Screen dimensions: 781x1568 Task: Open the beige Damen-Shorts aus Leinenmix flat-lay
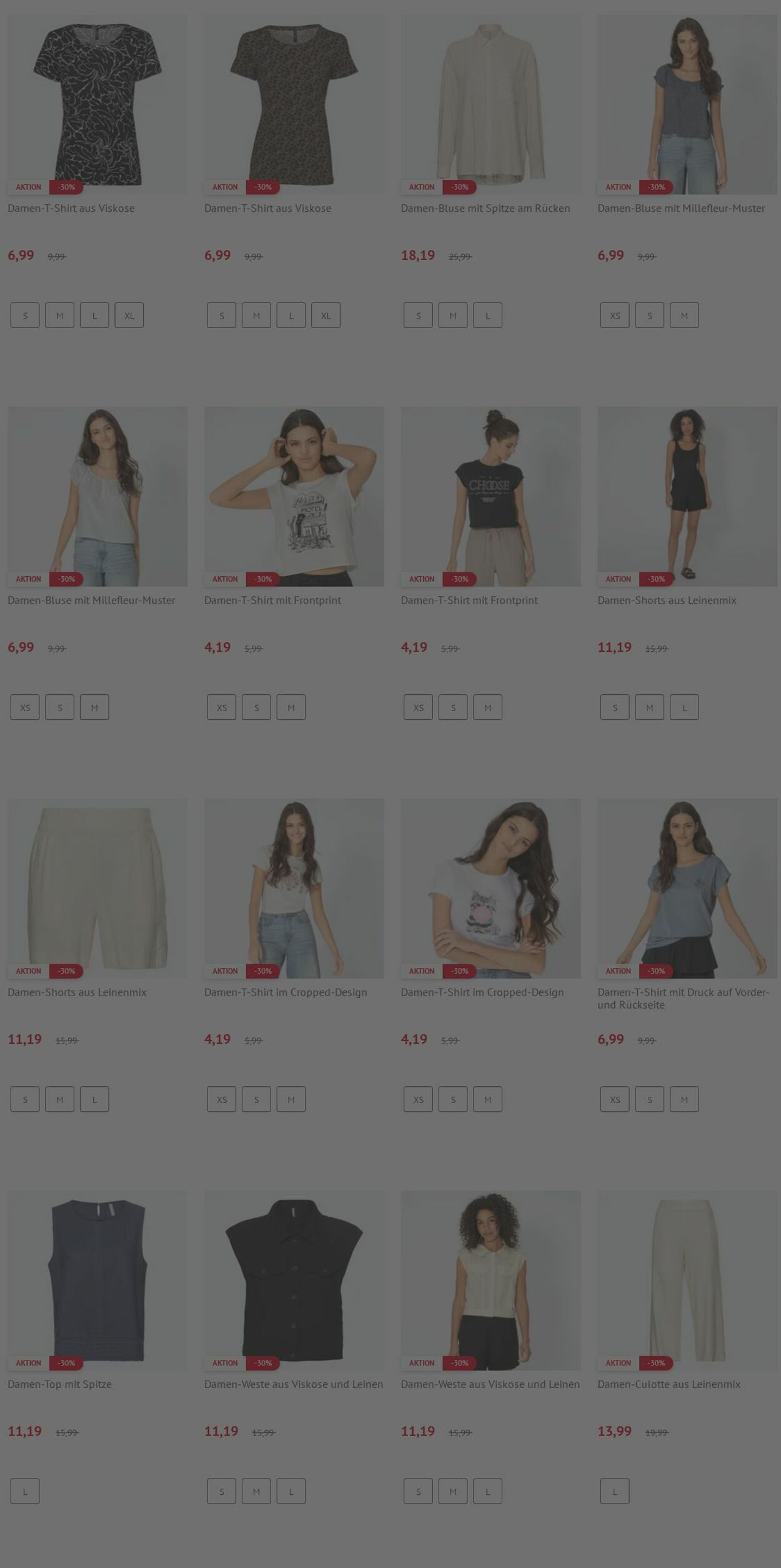pyautogui.click(x=97, y=888)
